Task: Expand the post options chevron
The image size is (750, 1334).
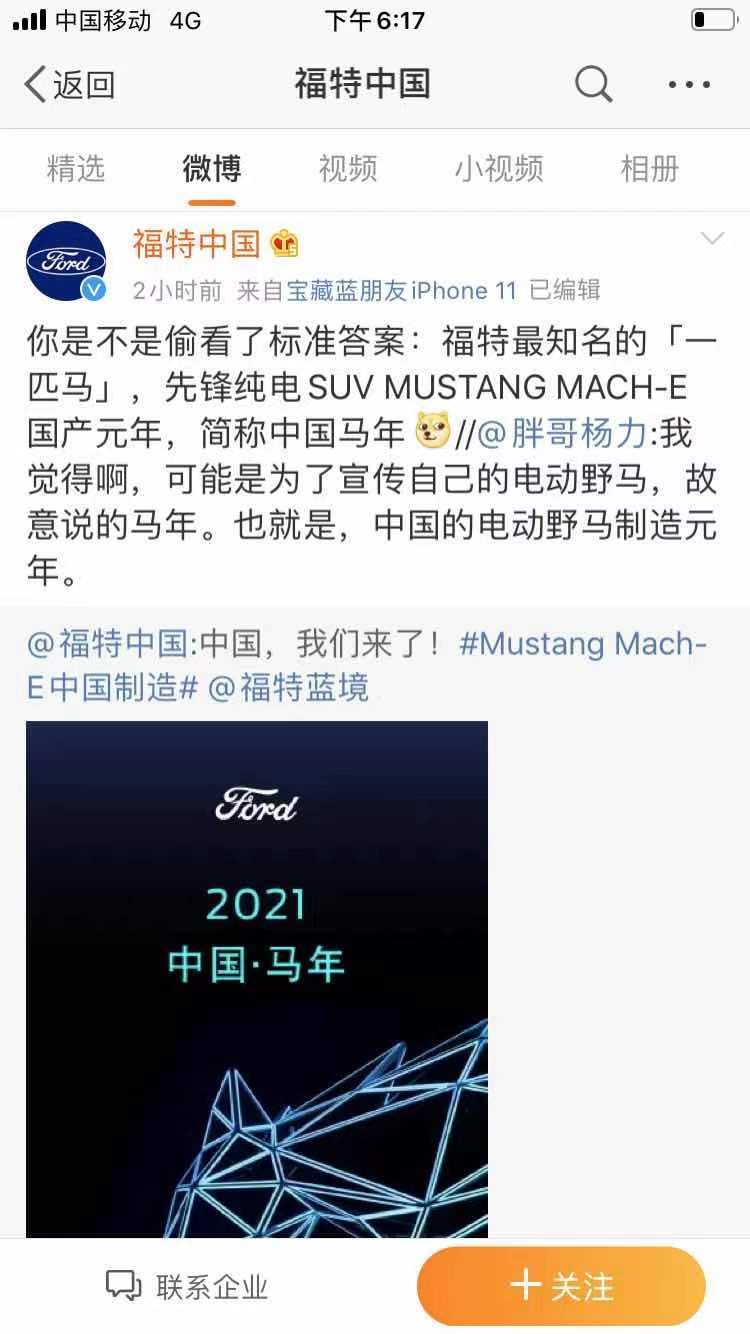Action: click(x=712, y=239)
